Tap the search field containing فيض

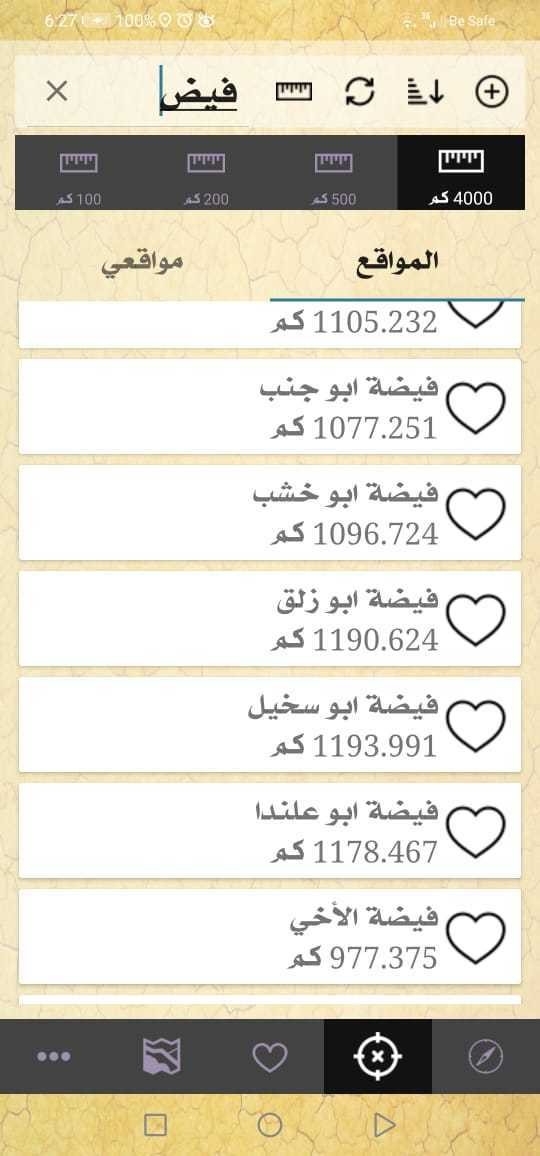coord(199,93)
